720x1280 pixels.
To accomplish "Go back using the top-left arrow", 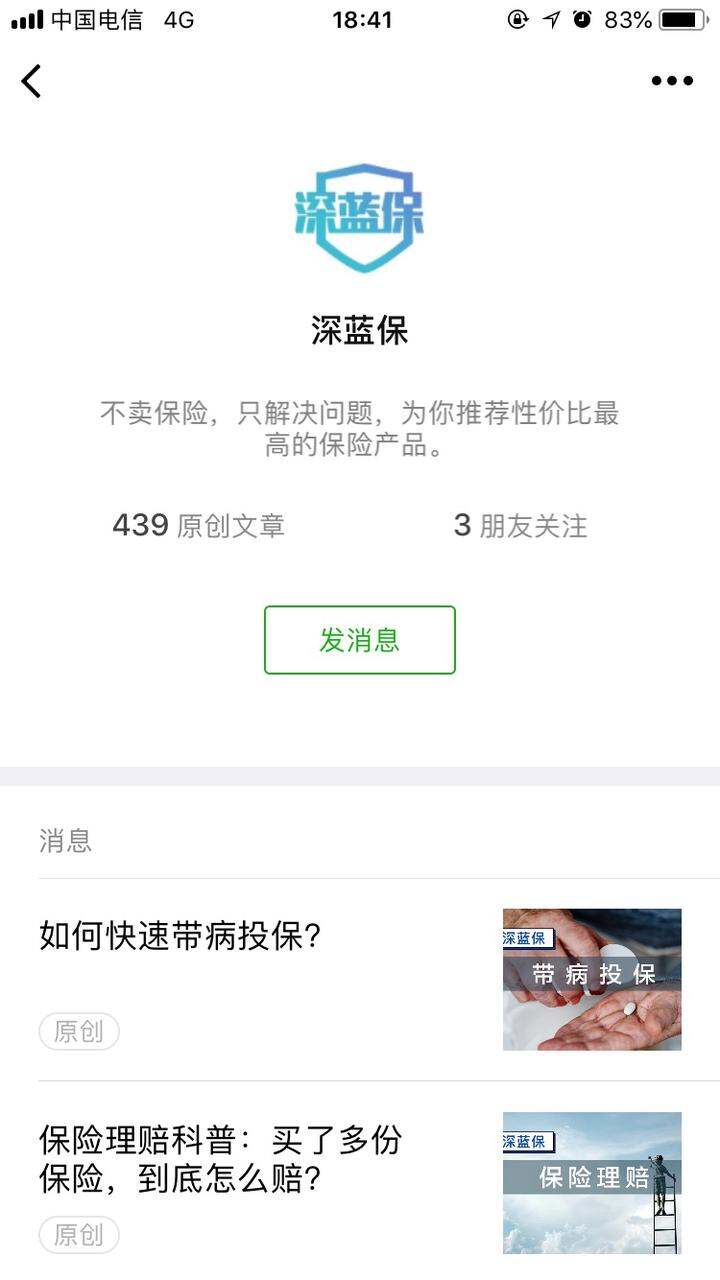I will pyautogui.click(x=31, y=81).
